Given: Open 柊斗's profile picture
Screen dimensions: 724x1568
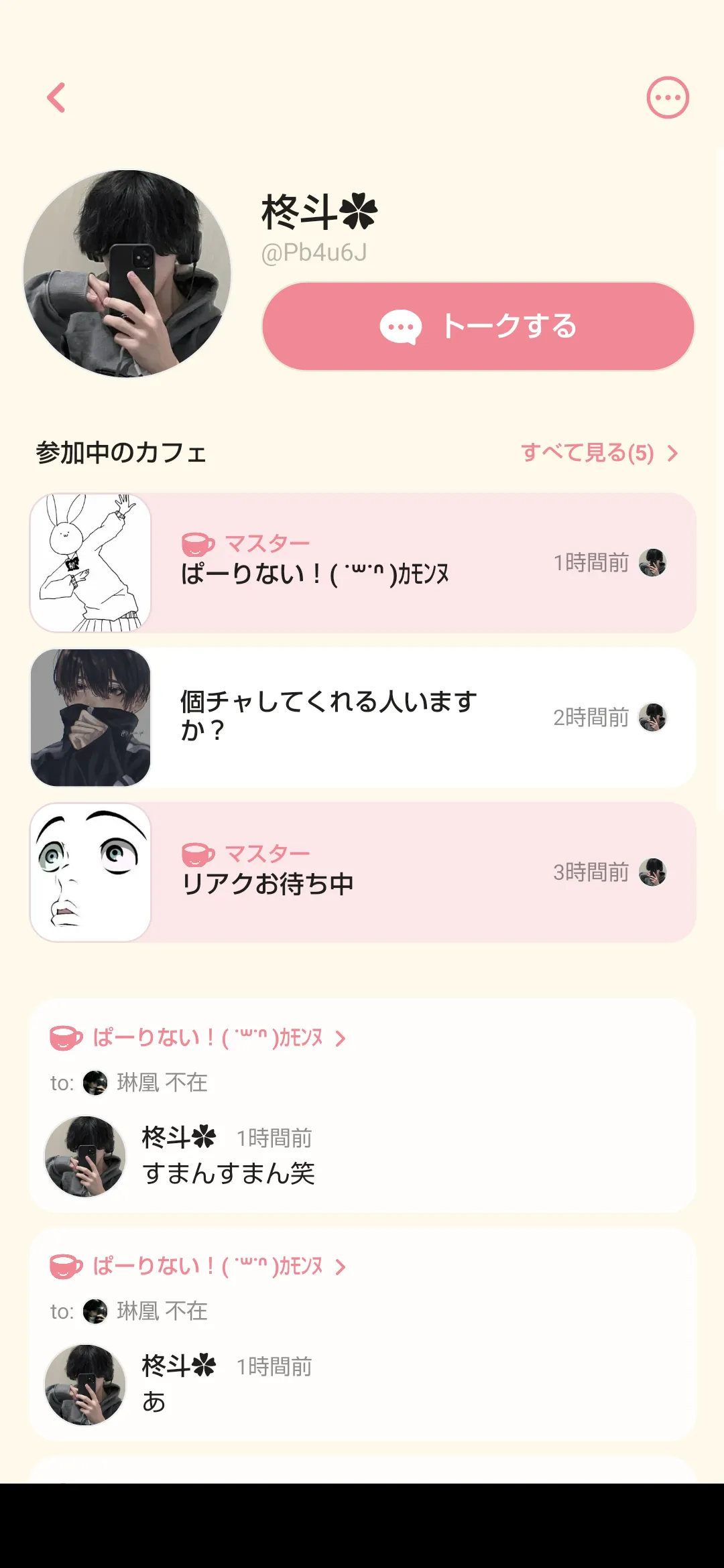Looking at the screenshot, I should pos(127,273).
